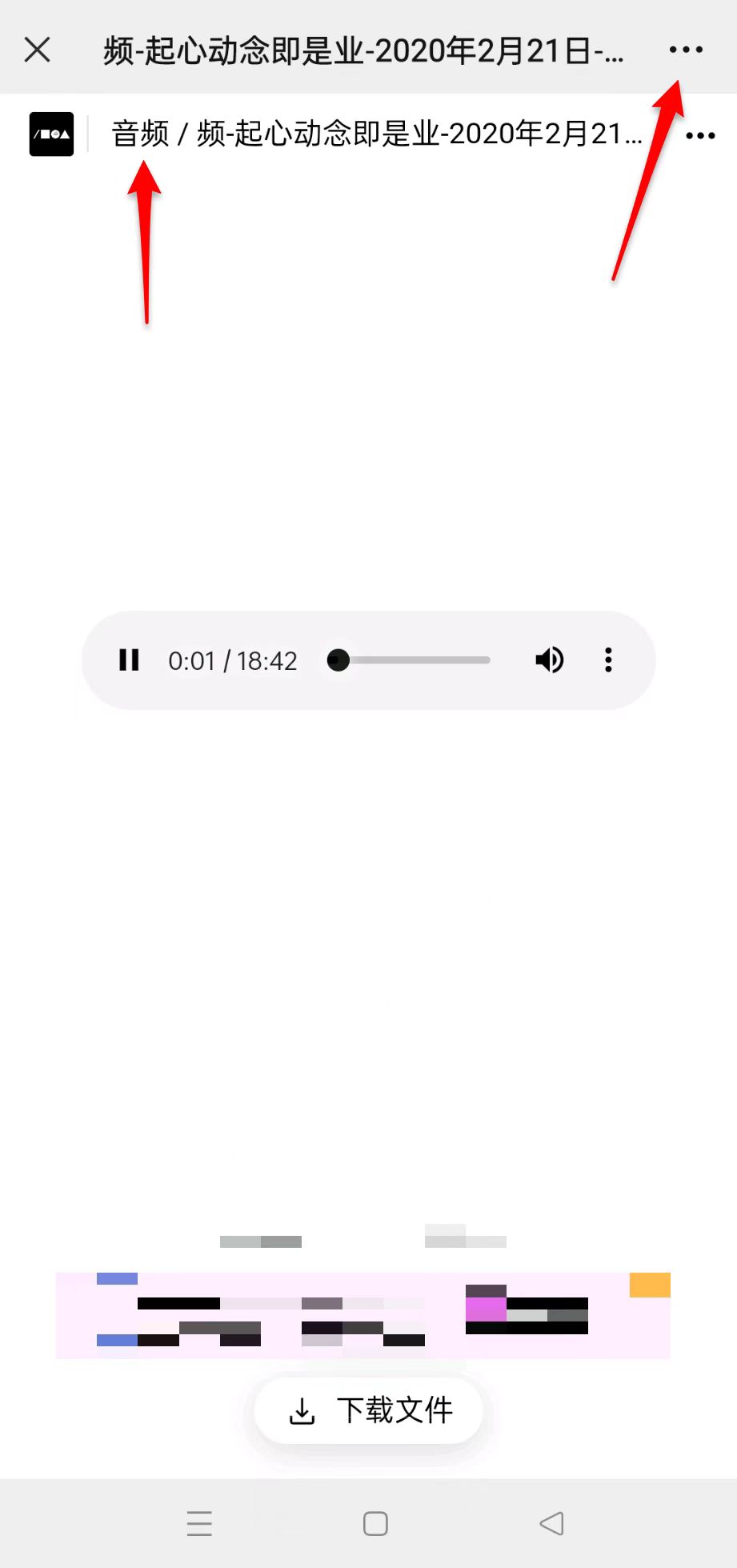Tap 下载文件 to download the file
The image size is (737, 1568).
(369, 1410)
